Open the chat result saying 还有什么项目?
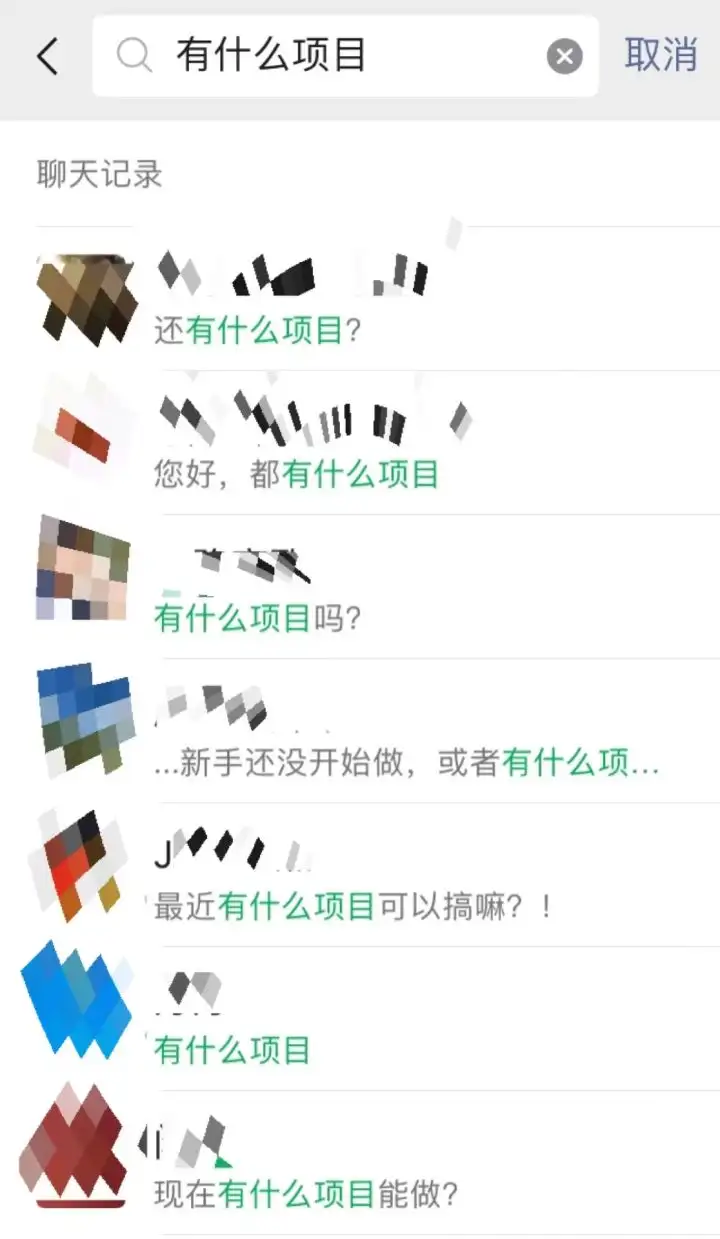 coord(360,299)
